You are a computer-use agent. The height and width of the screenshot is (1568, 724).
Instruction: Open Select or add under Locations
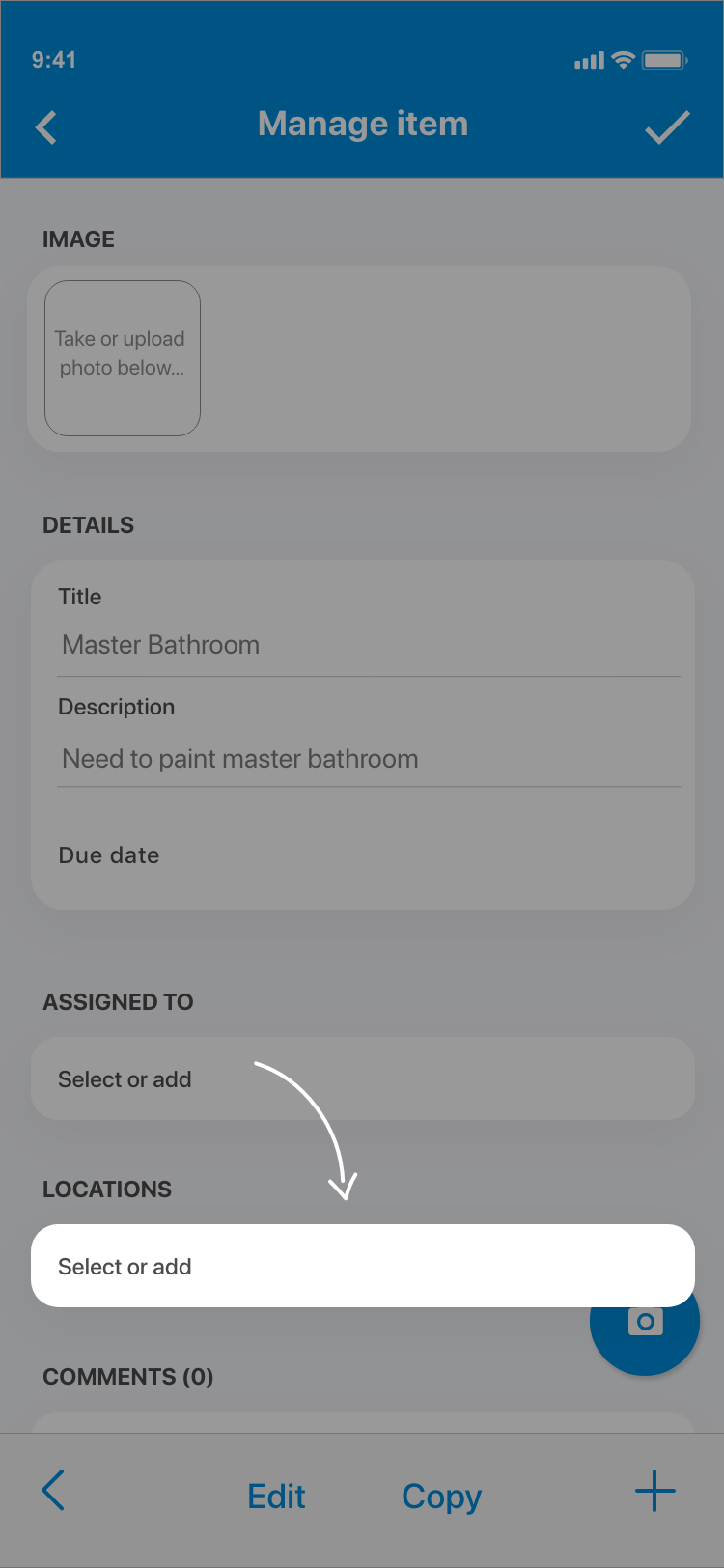pos(362,1267)
